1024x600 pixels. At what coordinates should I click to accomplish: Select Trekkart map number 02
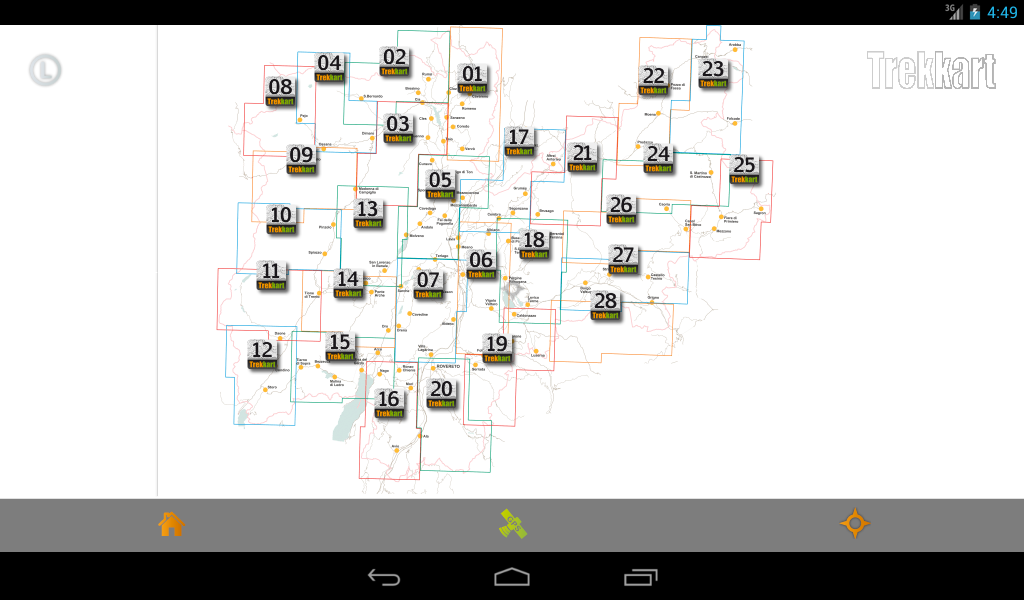click(395, 62)
